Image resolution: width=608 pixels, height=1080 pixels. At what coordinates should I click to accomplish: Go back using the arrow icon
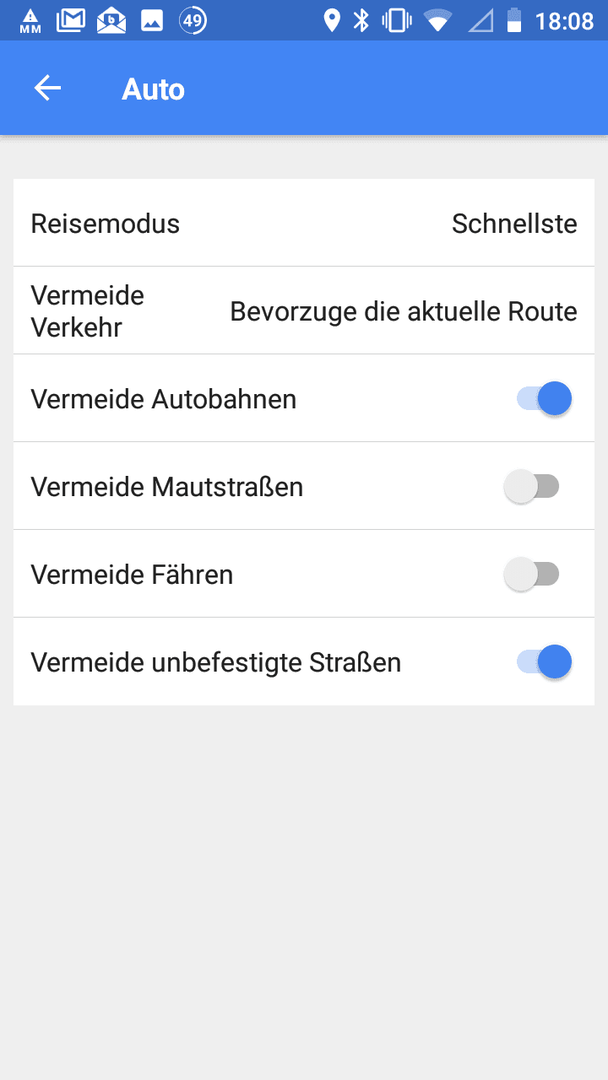[x=48, y=88]
